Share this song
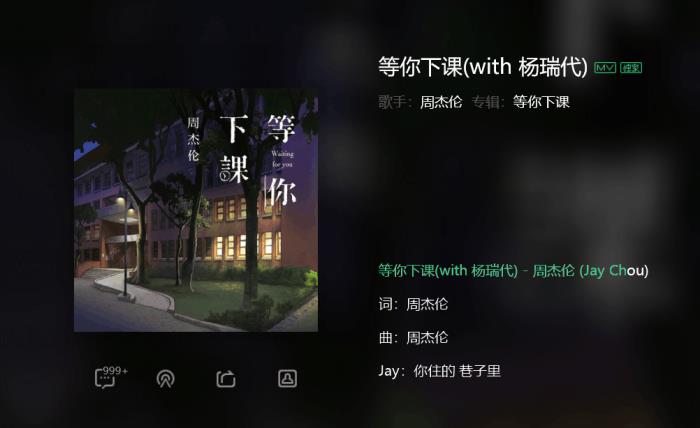The image size is (700, 428). click(225, 379)
